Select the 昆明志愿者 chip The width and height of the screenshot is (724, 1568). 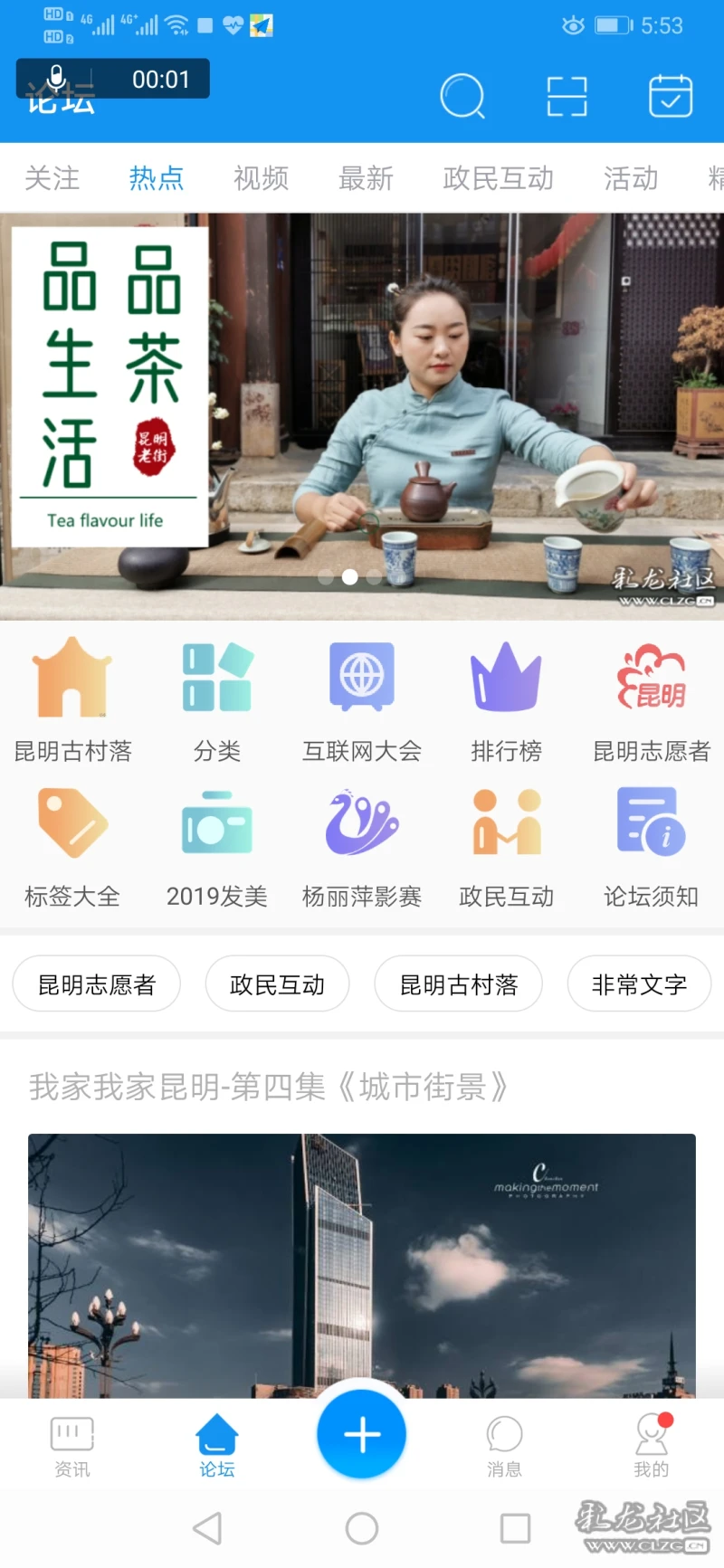click(x=97, y=984)
